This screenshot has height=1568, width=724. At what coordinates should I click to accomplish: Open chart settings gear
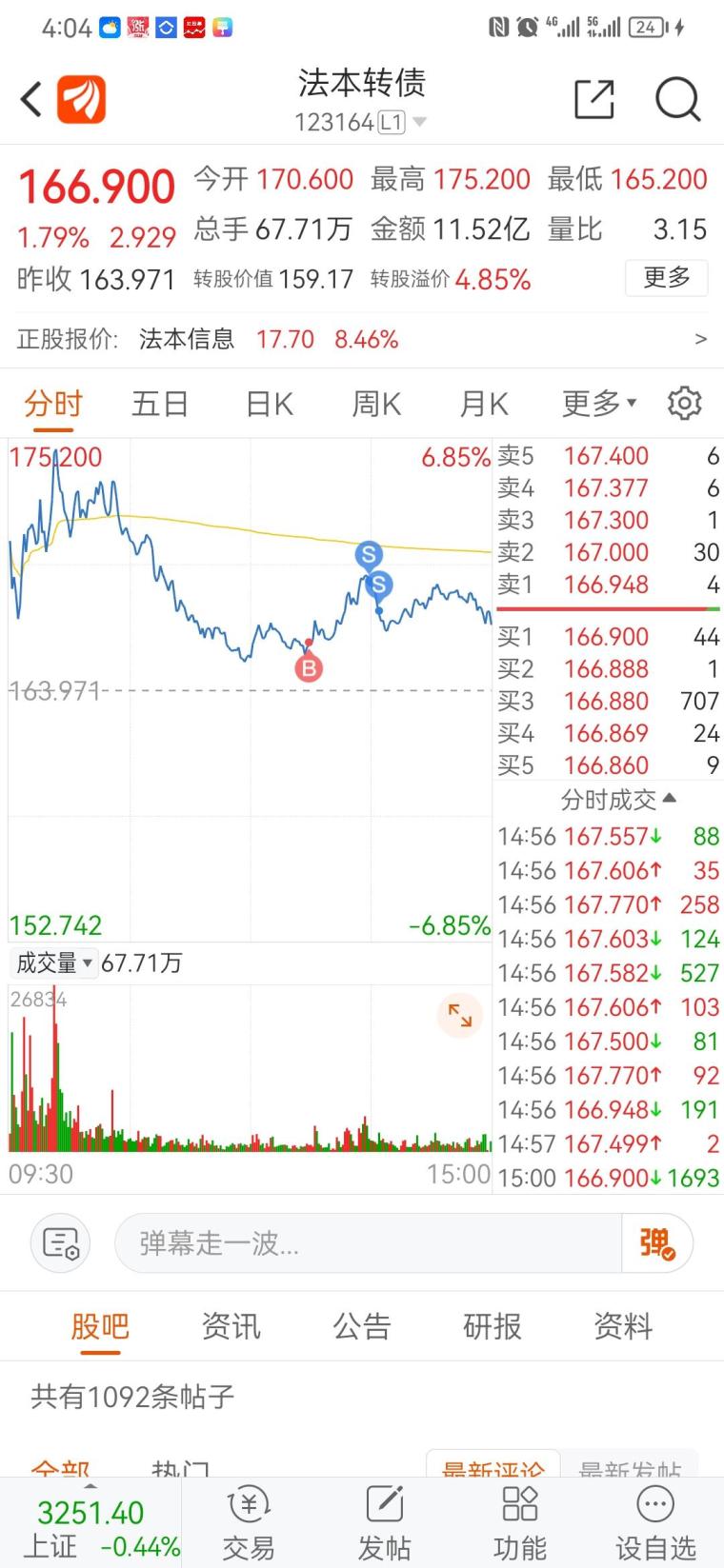(684, 404)
